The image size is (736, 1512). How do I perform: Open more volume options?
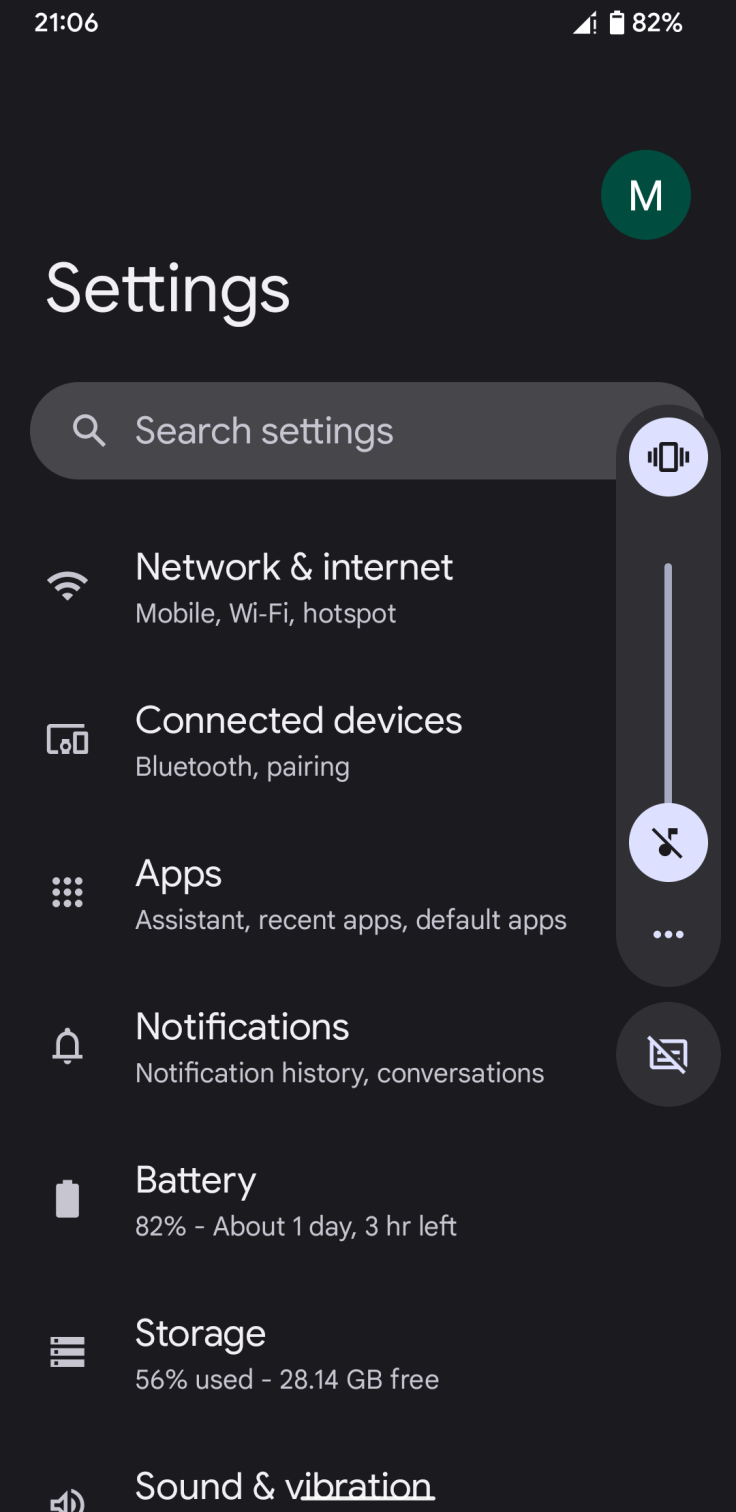(x=668, y=935)
